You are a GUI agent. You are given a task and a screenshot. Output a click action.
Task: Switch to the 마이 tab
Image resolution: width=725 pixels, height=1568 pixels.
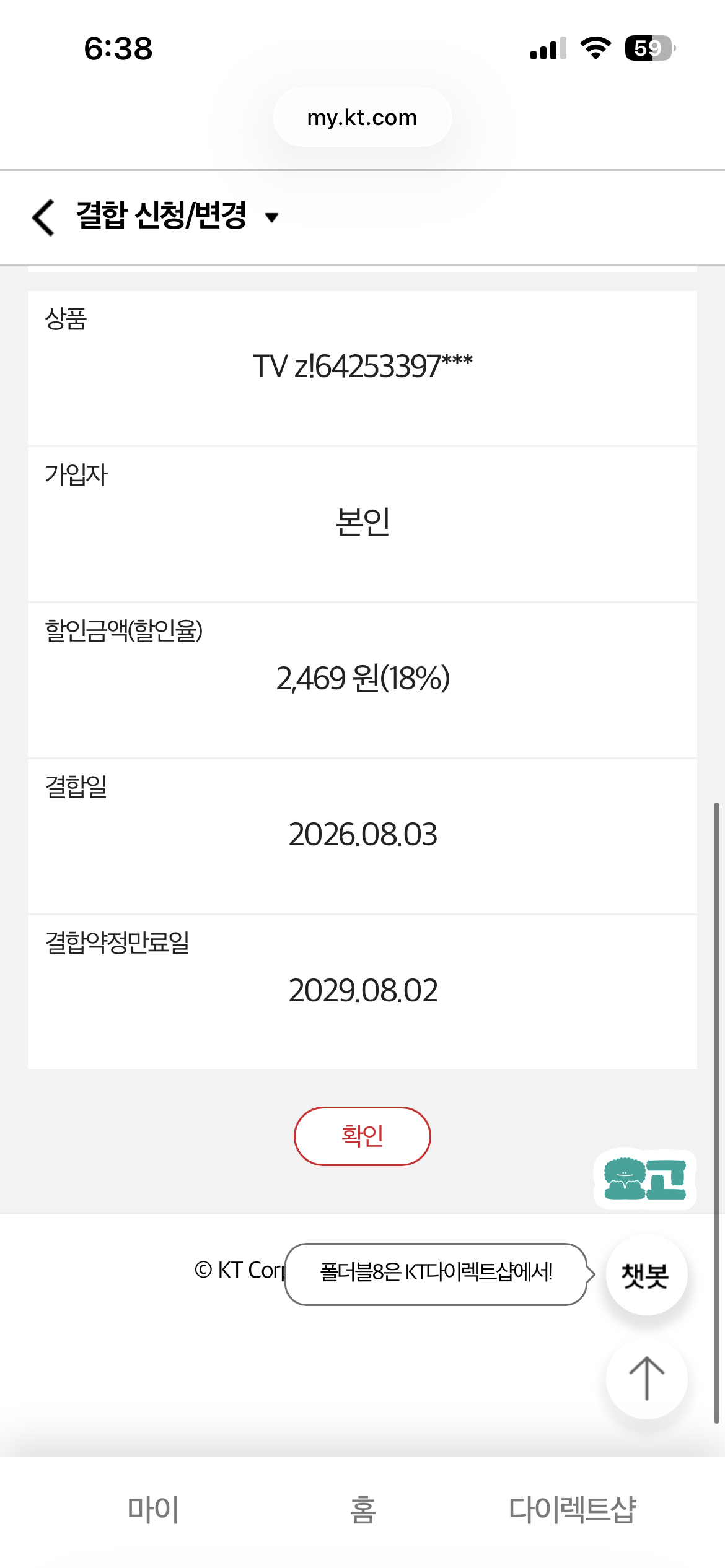pyautogui.click(x=153, y=1510)
